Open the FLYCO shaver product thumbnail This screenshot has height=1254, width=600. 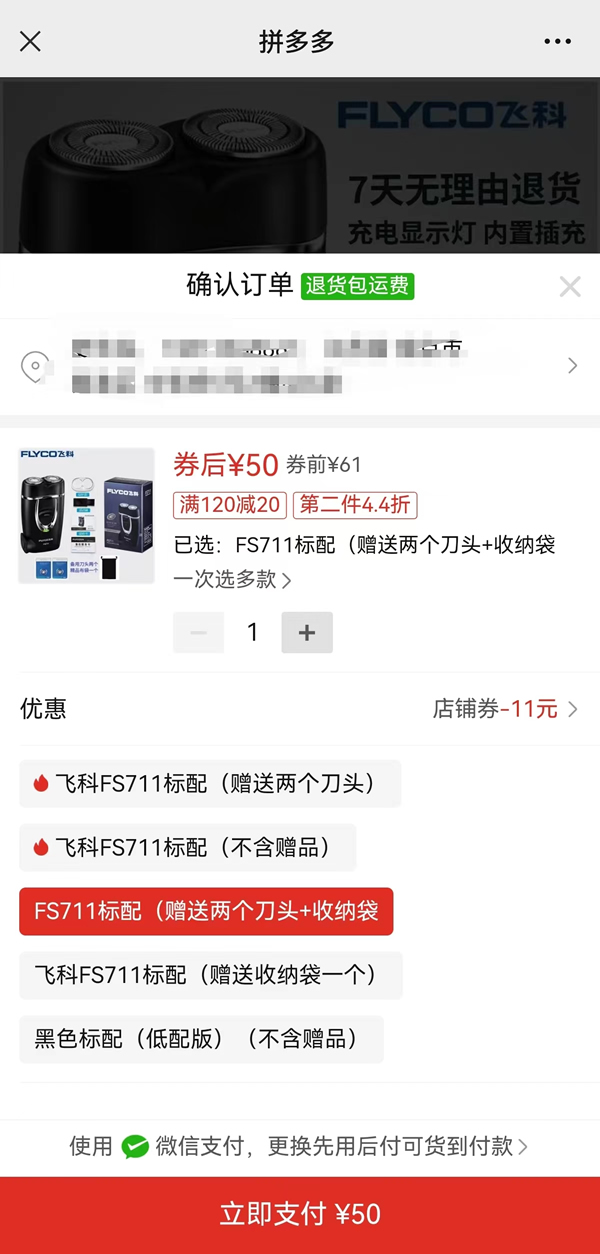click(x=87, y=515)
